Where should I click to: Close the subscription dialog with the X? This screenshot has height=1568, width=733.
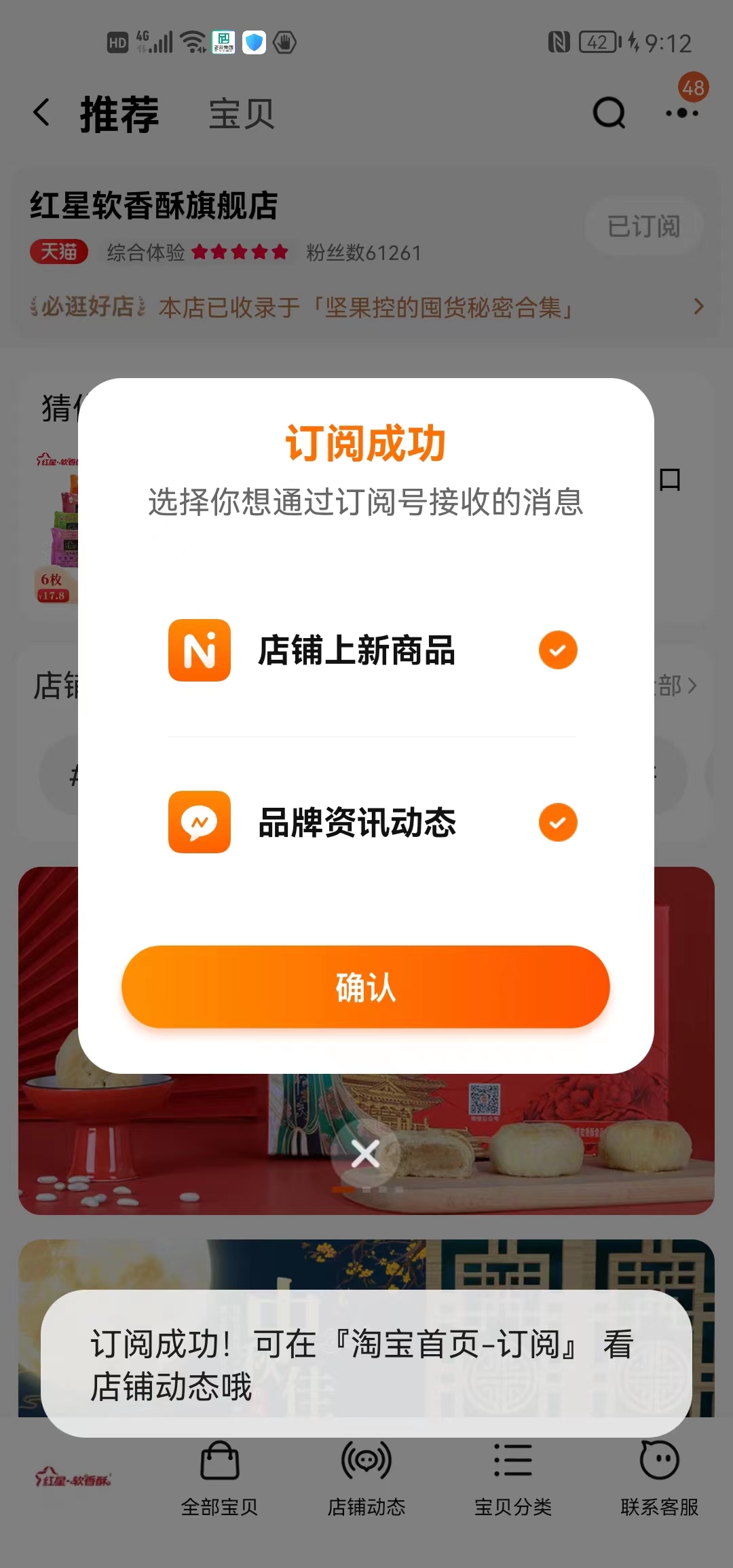pyautogui.click(x=366, y=1153)
